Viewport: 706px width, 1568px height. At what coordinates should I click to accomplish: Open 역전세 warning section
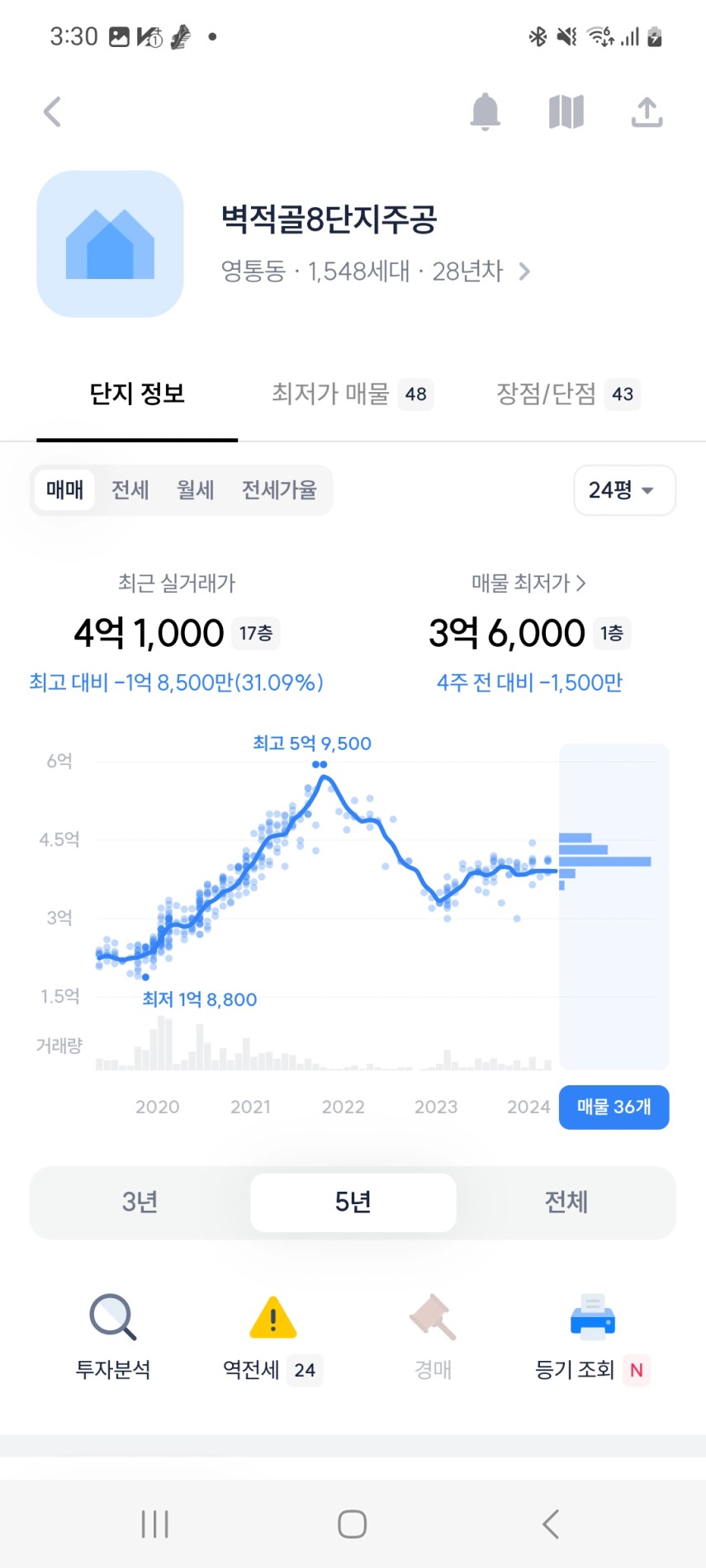tap(272, 1337)
